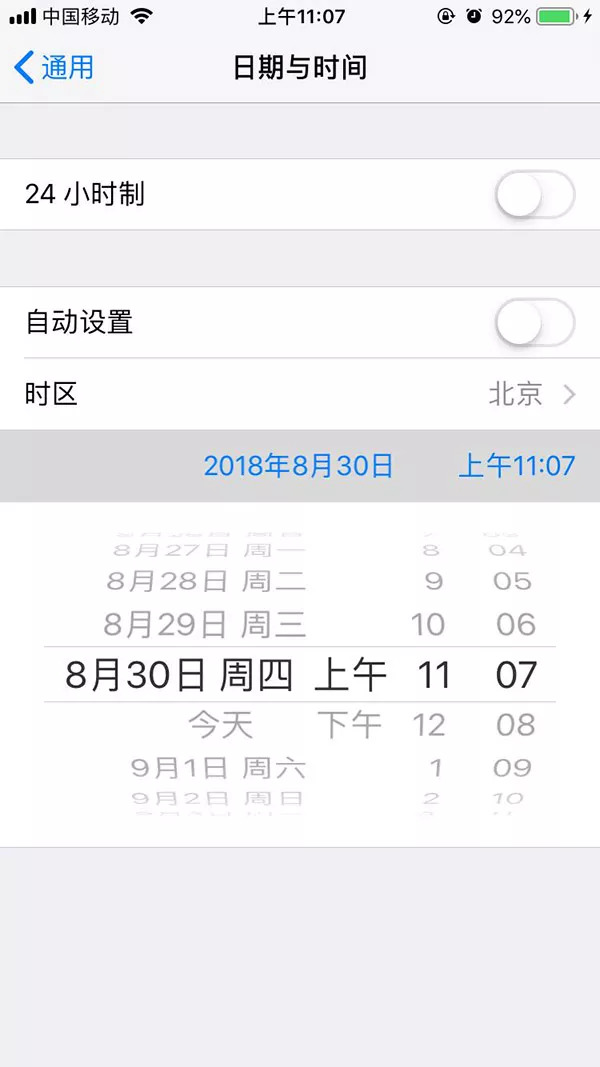The image size is (600, 1067).
Task: Tap the 2018年8月30日 date label
Action: [299, 466]
